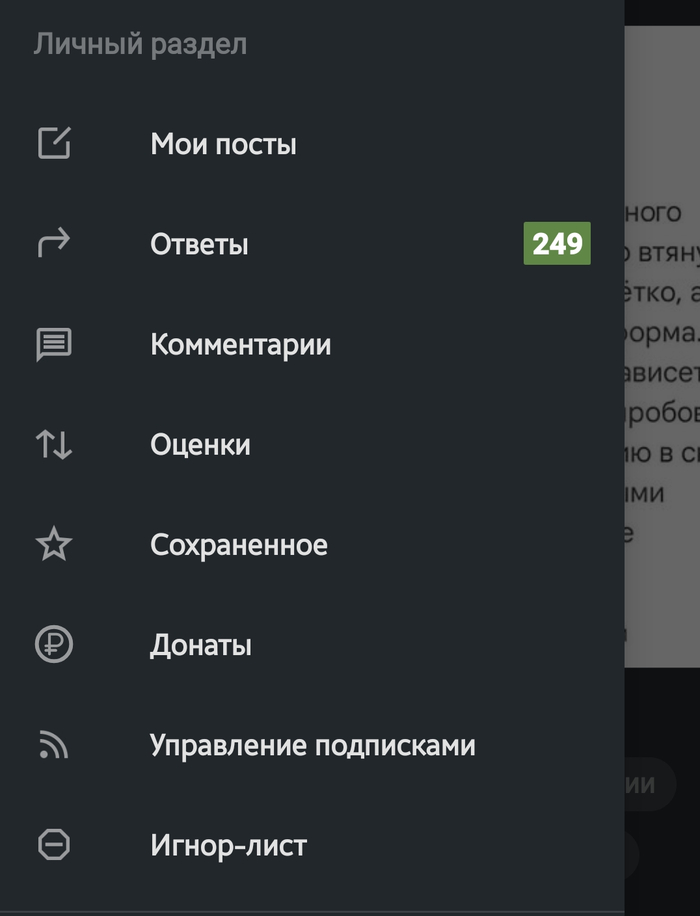The width and height of the screenshot is (700, 916).
Task: Open Игнор-лист
Action: pos(228,846)
